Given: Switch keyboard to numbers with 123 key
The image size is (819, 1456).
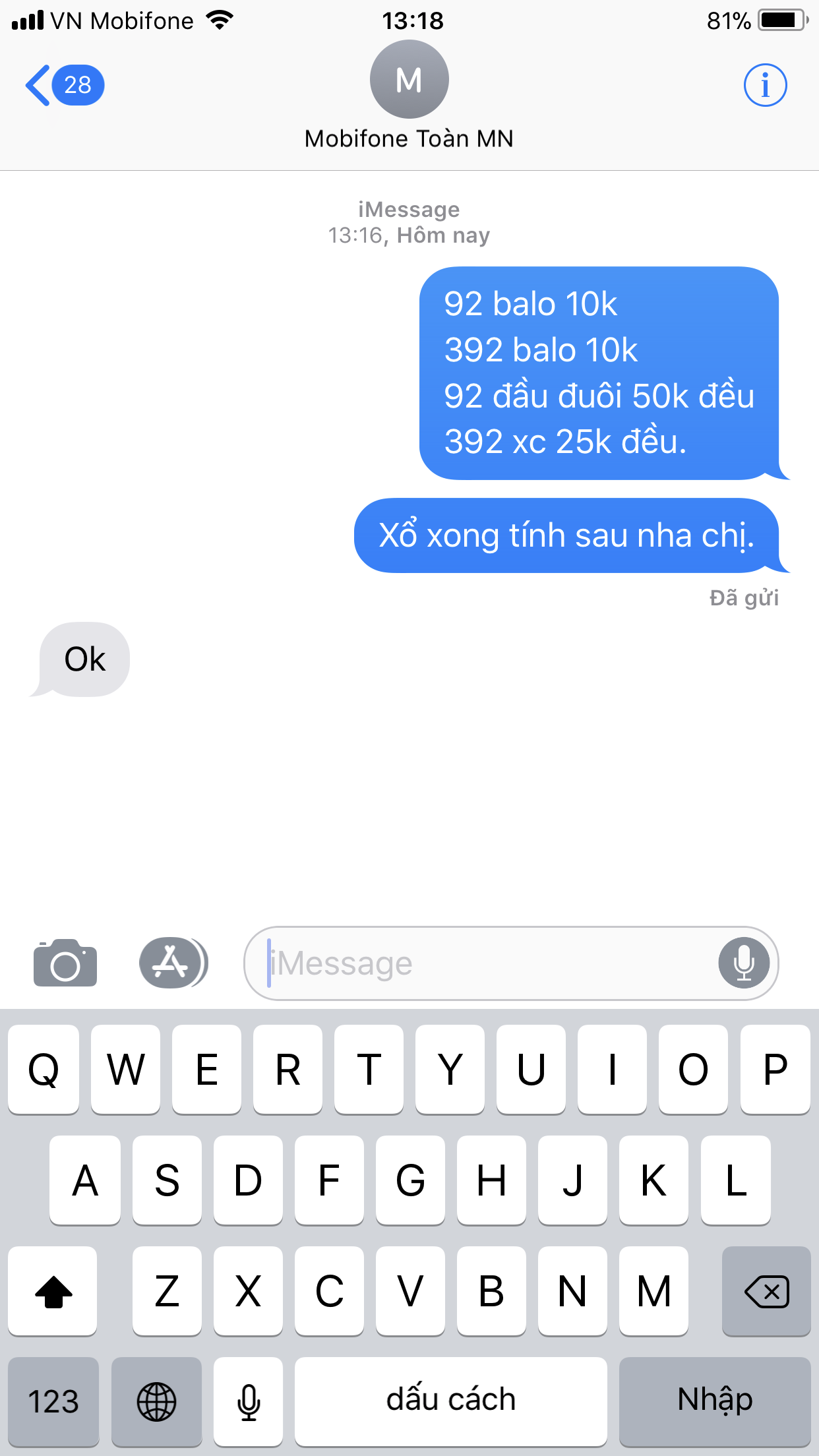Looking at the screenshot, I should (x=53, y=1401).
